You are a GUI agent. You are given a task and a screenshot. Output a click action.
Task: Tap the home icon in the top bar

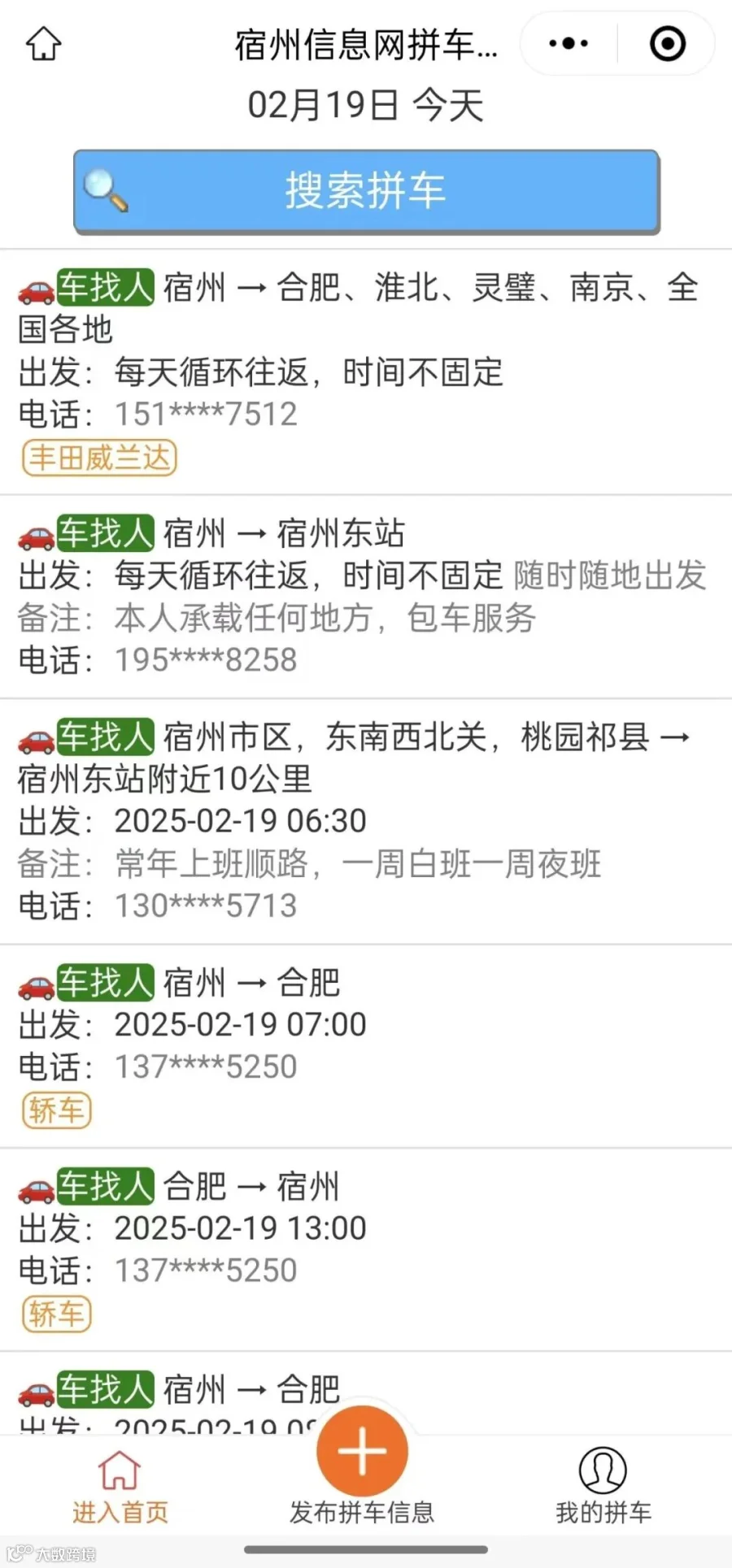tap(44, 44)
